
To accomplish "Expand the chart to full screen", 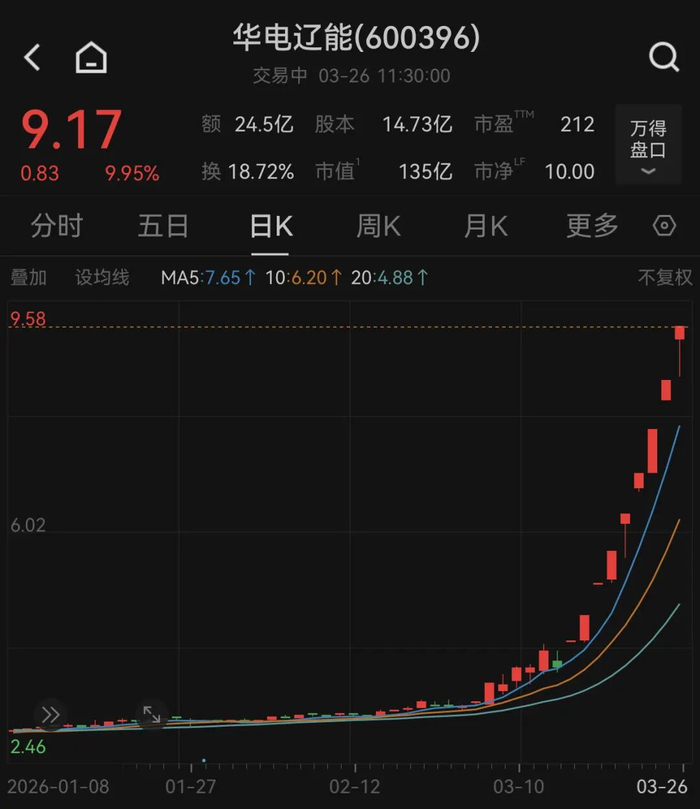I will coord(151,714).
